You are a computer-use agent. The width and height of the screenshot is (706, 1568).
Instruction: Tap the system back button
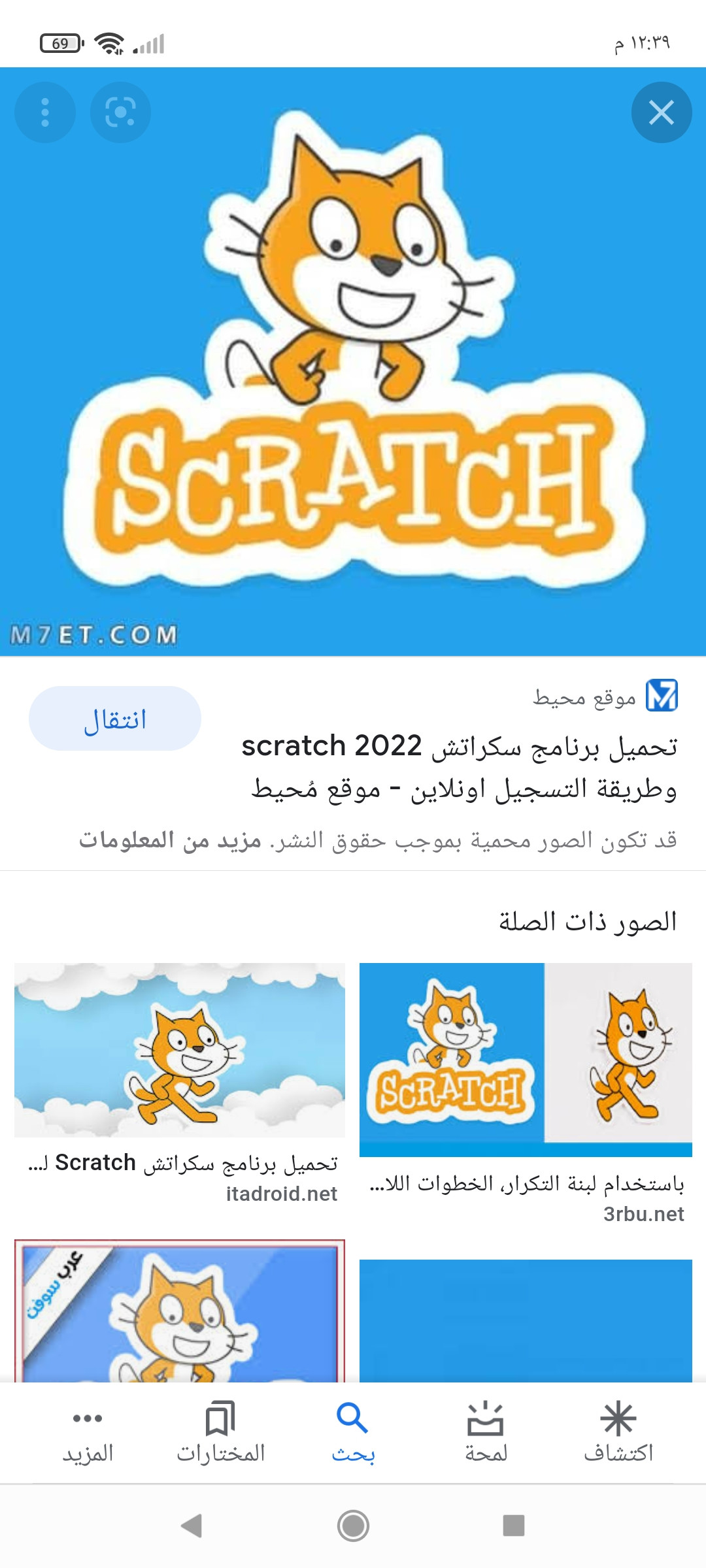pos(192,1526)
